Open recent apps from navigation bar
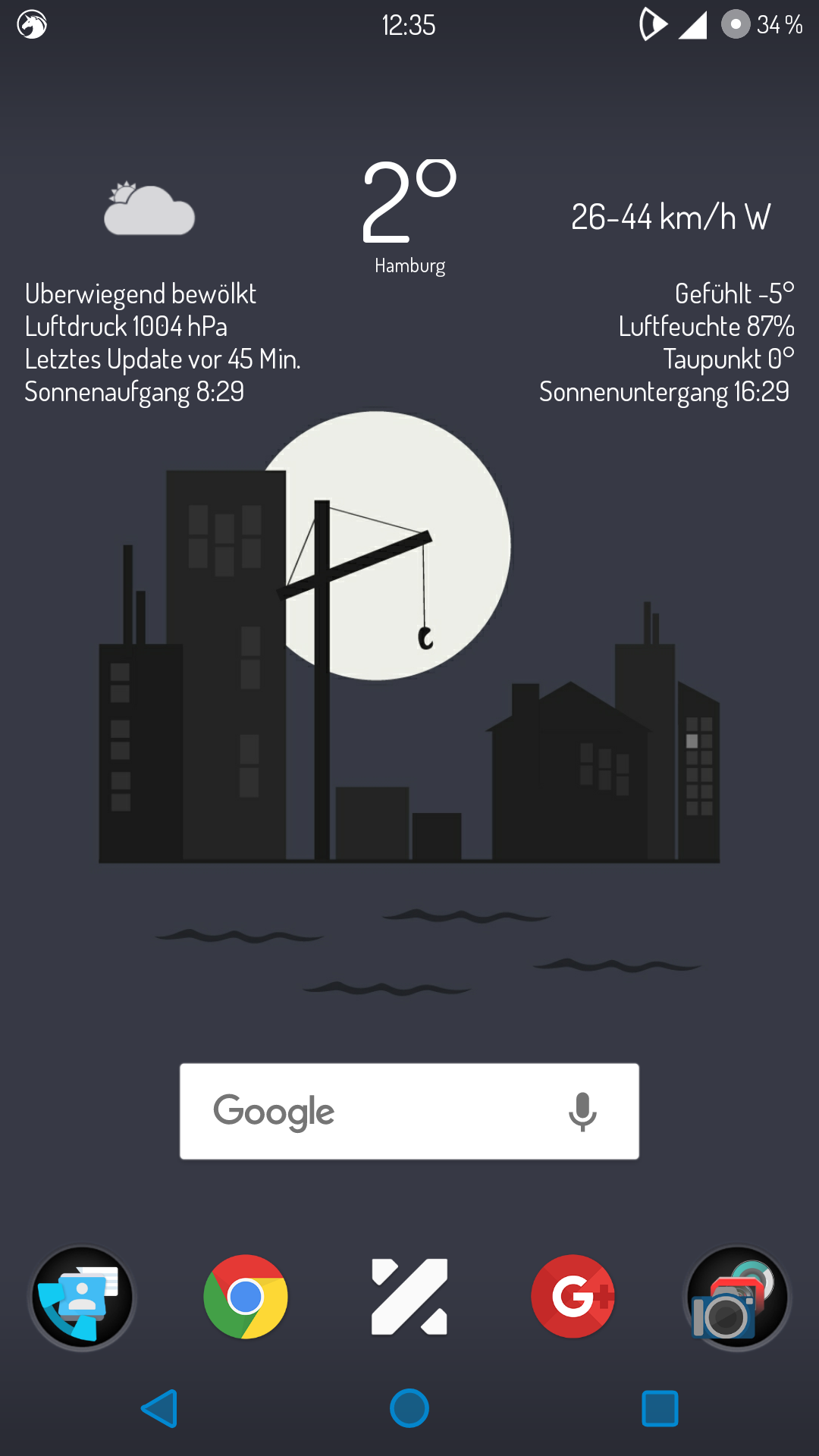 [x=660, y=1408]
